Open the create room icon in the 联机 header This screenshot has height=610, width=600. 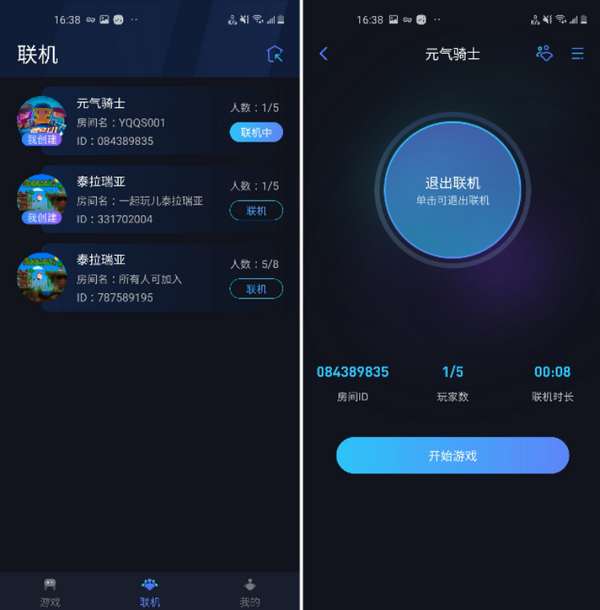[x=275, y=54]
